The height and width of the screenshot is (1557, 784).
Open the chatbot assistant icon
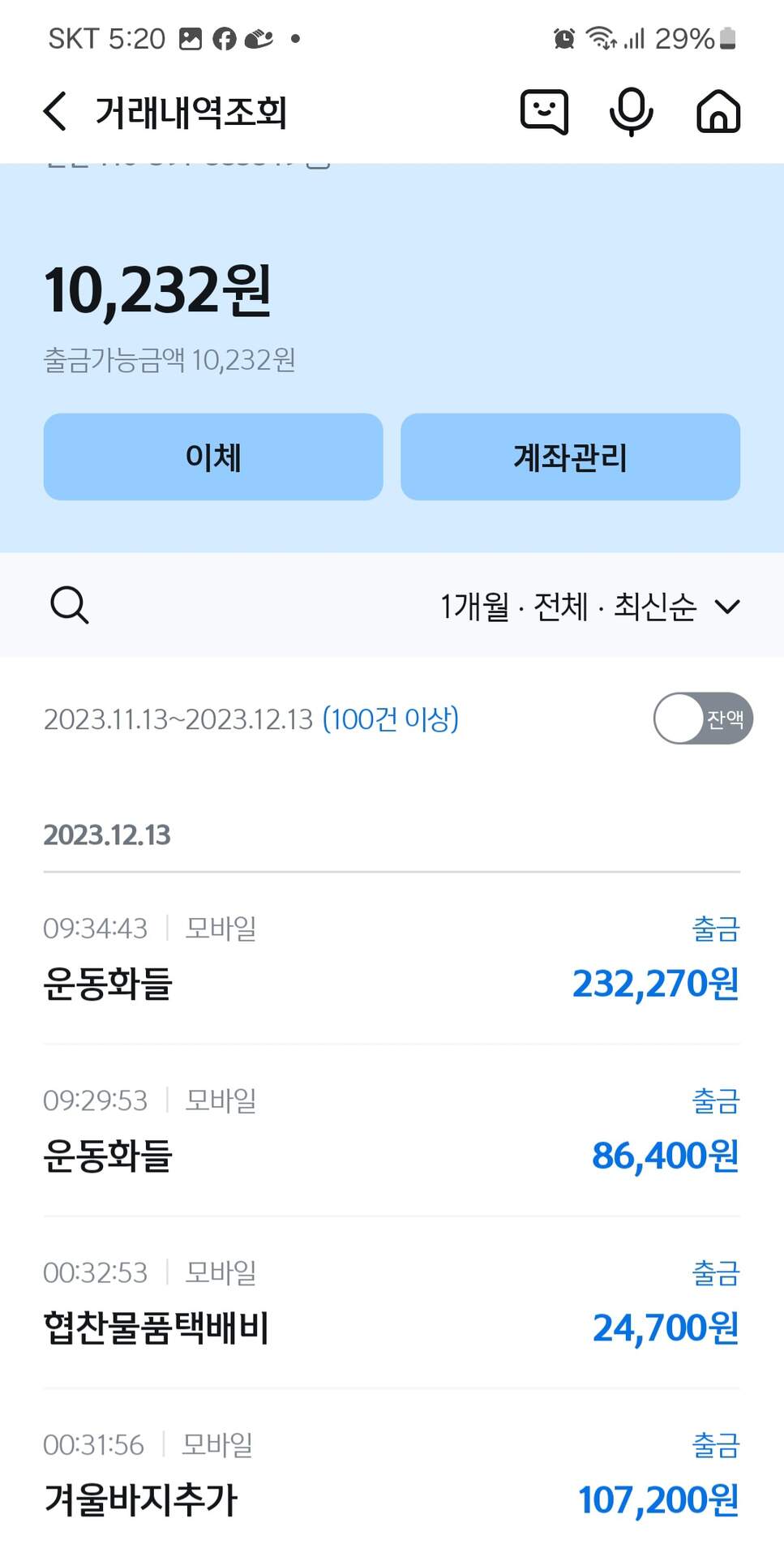tap(544, 111)
